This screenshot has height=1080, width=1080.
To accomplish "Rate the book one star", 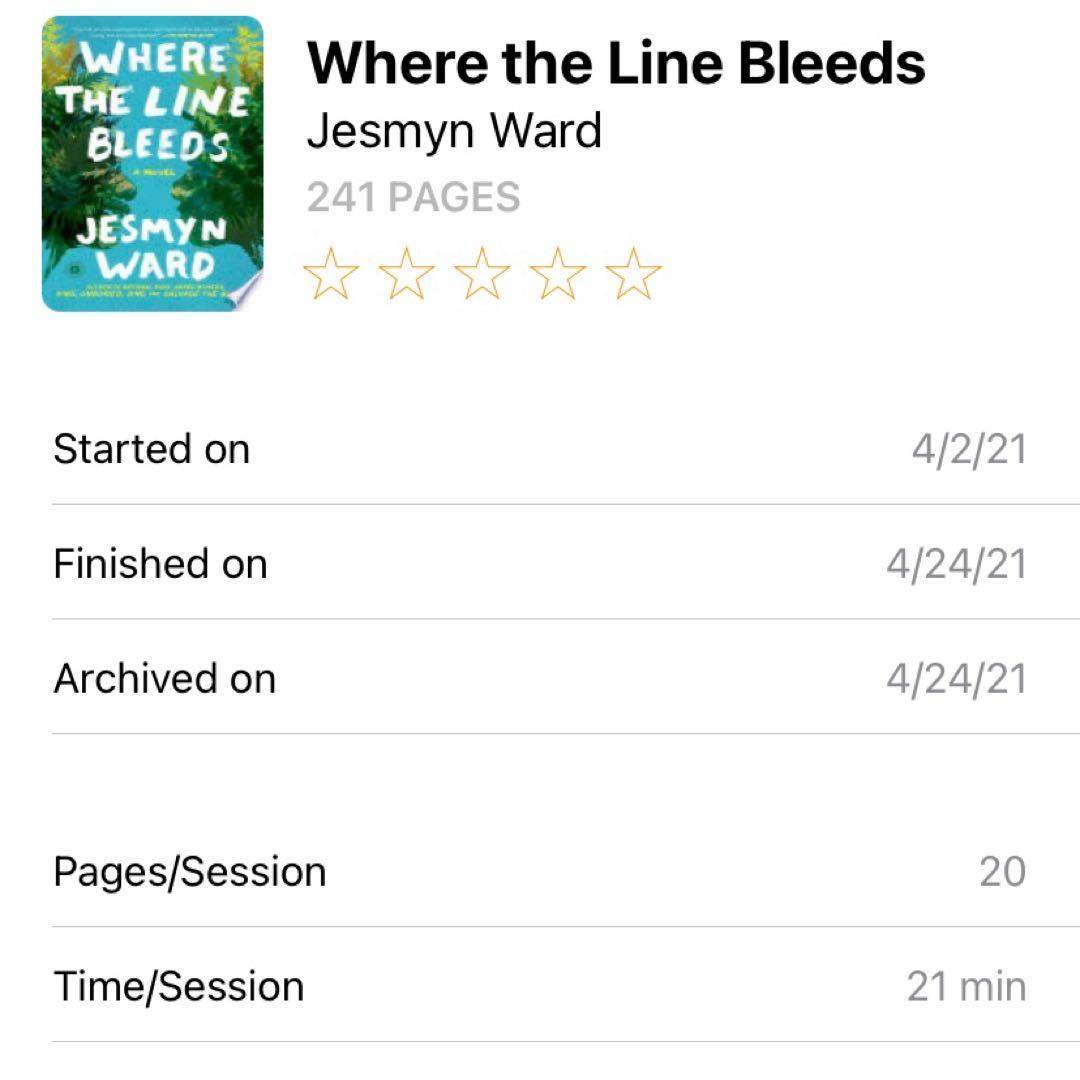I will [331, 274].
